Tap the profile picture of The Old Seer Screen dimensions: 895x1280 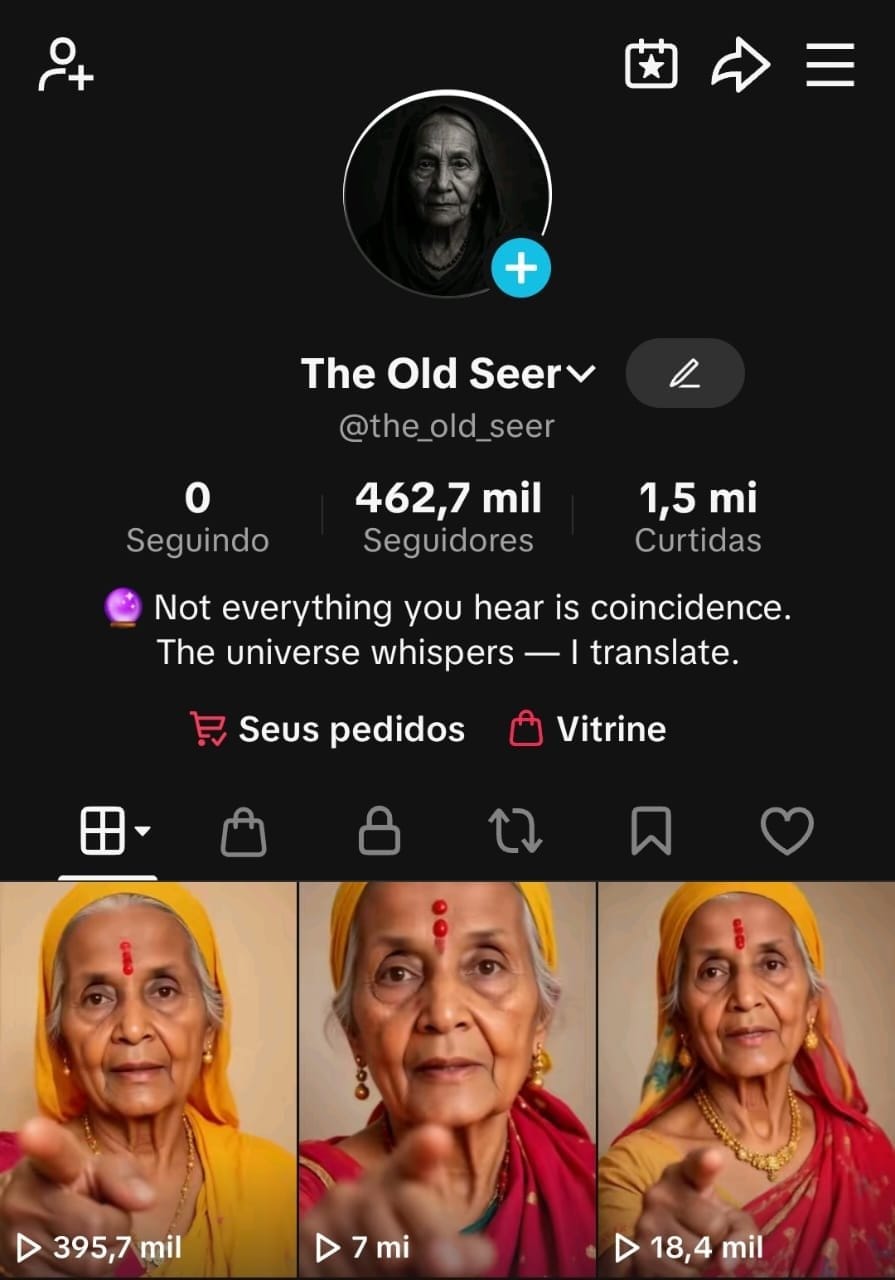coord(447,190)
